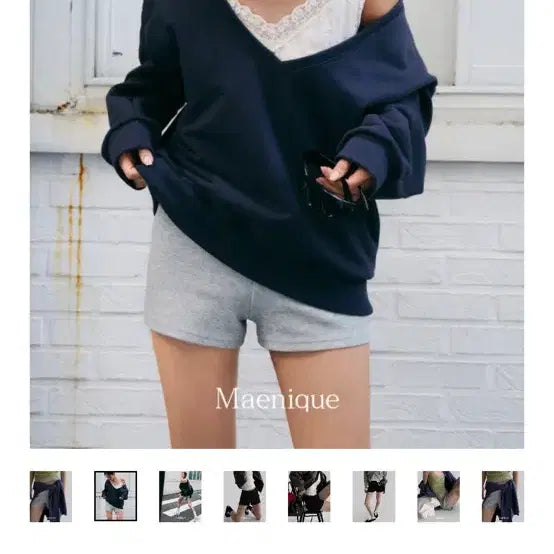
Task: Show the crosswalk street photo thumbnail
Action: [x=180, y=496]
